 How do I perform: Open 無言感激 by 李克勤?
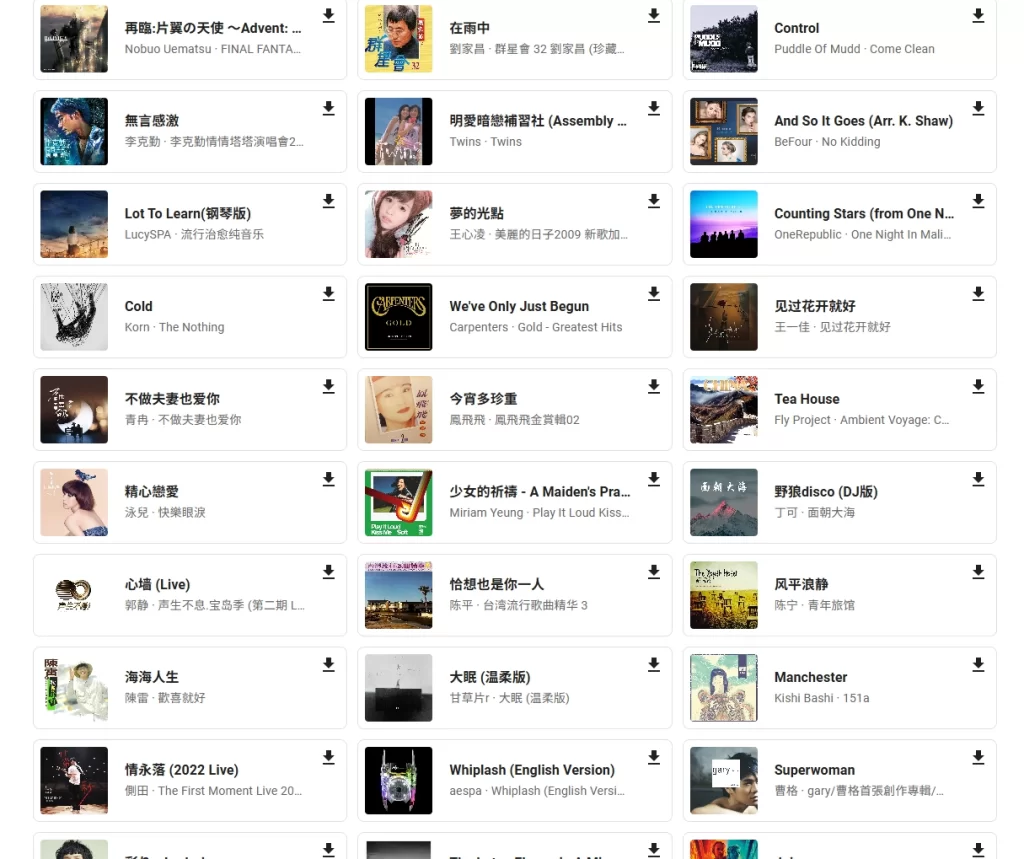click(152, 121)
